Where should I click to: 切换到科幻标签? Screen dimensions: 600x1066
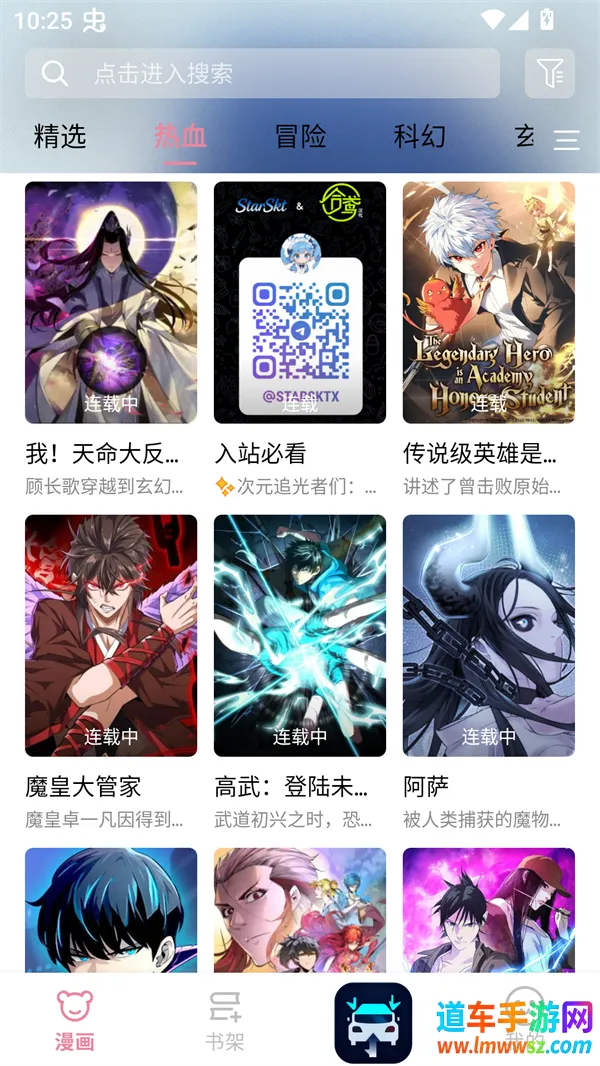(x=419, y=137)
